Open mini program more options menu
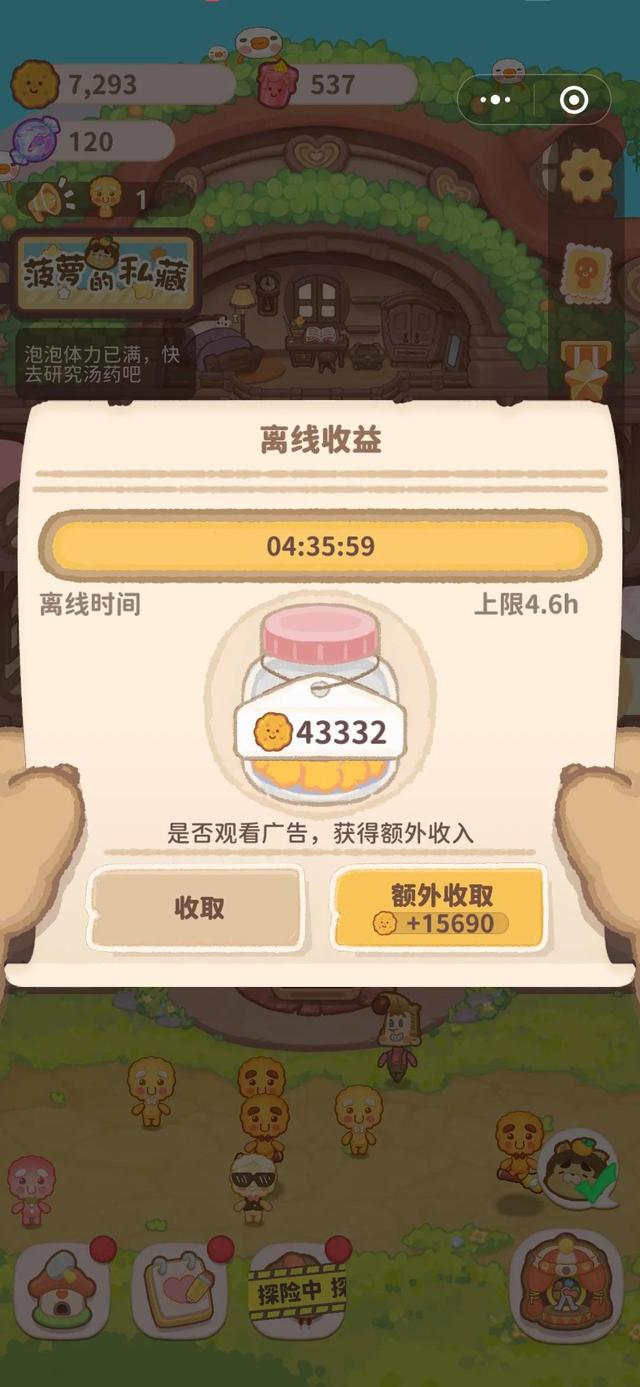 coord(495,100)
